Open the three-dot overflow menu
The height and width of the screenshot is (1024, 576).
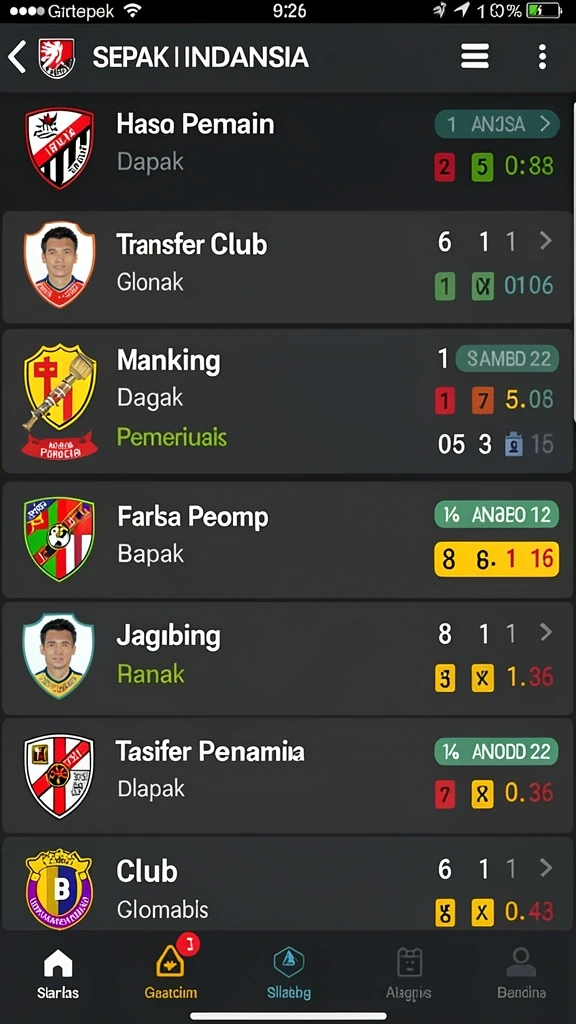click(542, 57)
